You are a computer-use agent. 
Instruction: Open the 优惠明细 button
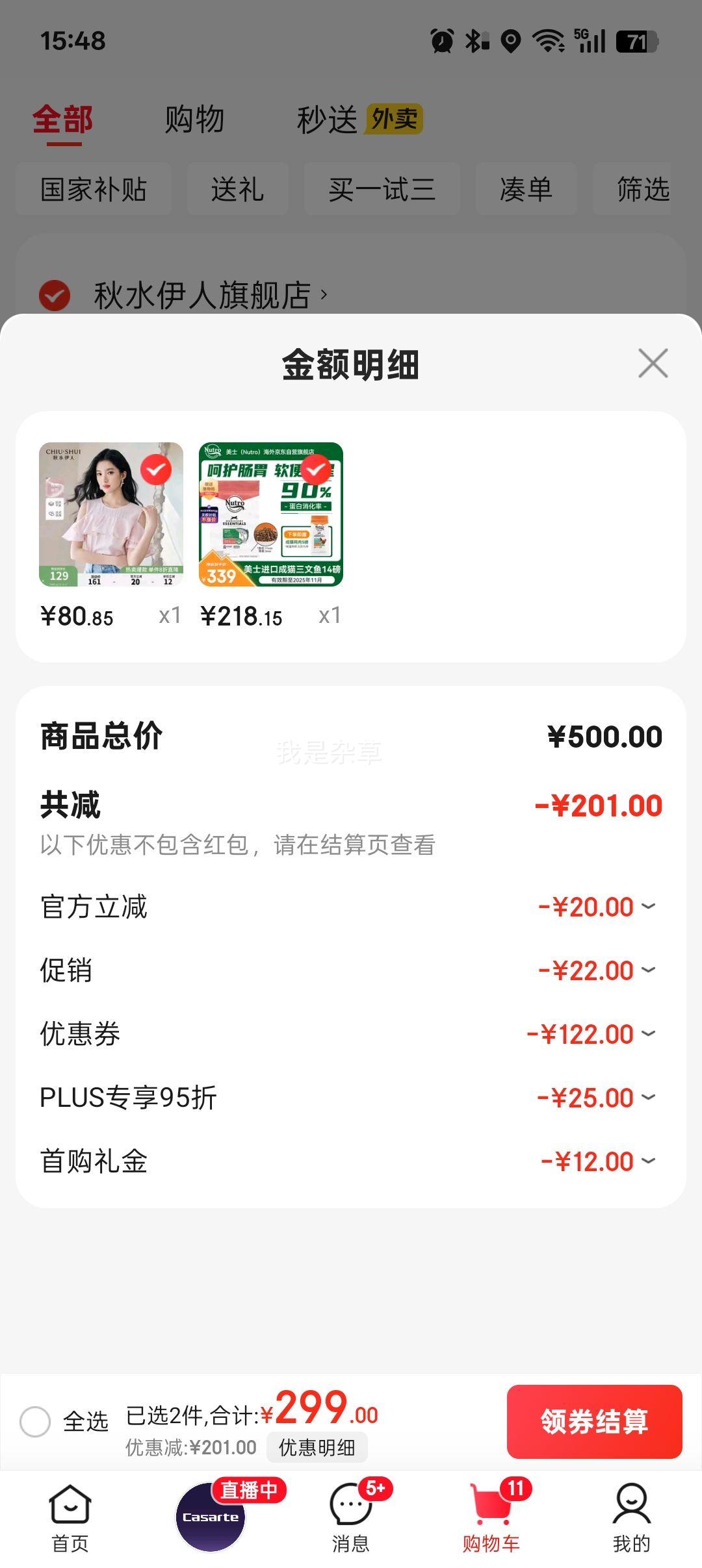[317, 1447]
